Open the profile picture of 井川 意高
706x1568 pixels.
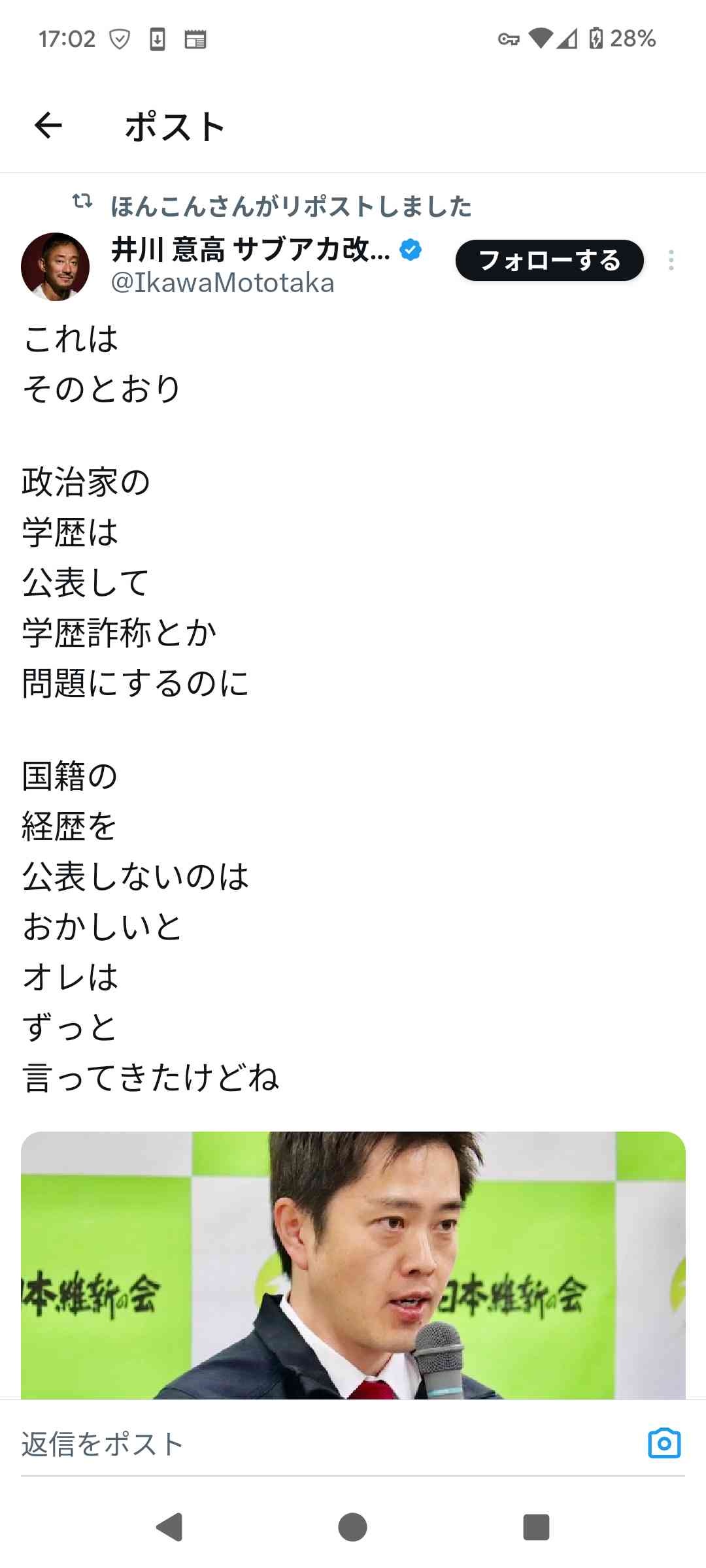[56, 267]
